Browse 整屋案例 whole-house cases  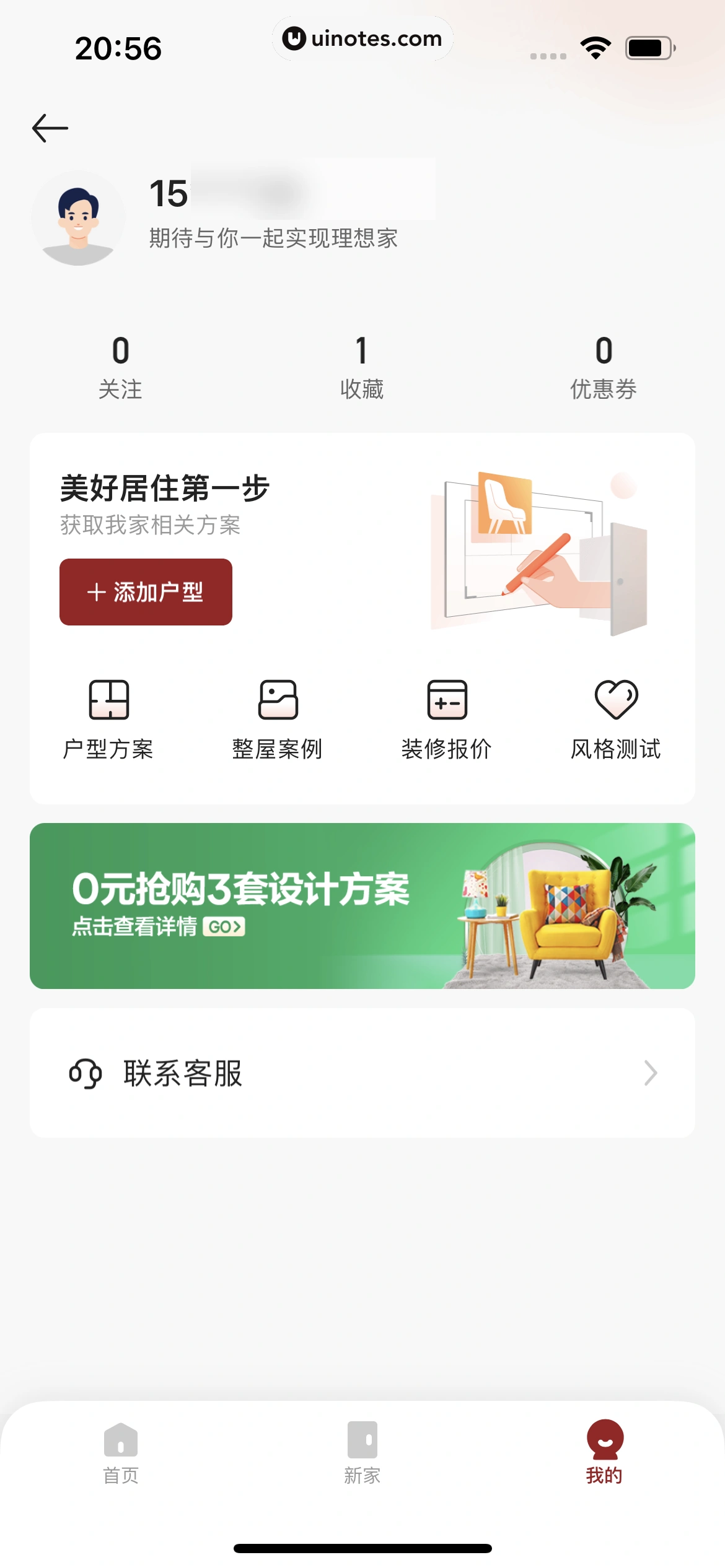pos(278,720)
